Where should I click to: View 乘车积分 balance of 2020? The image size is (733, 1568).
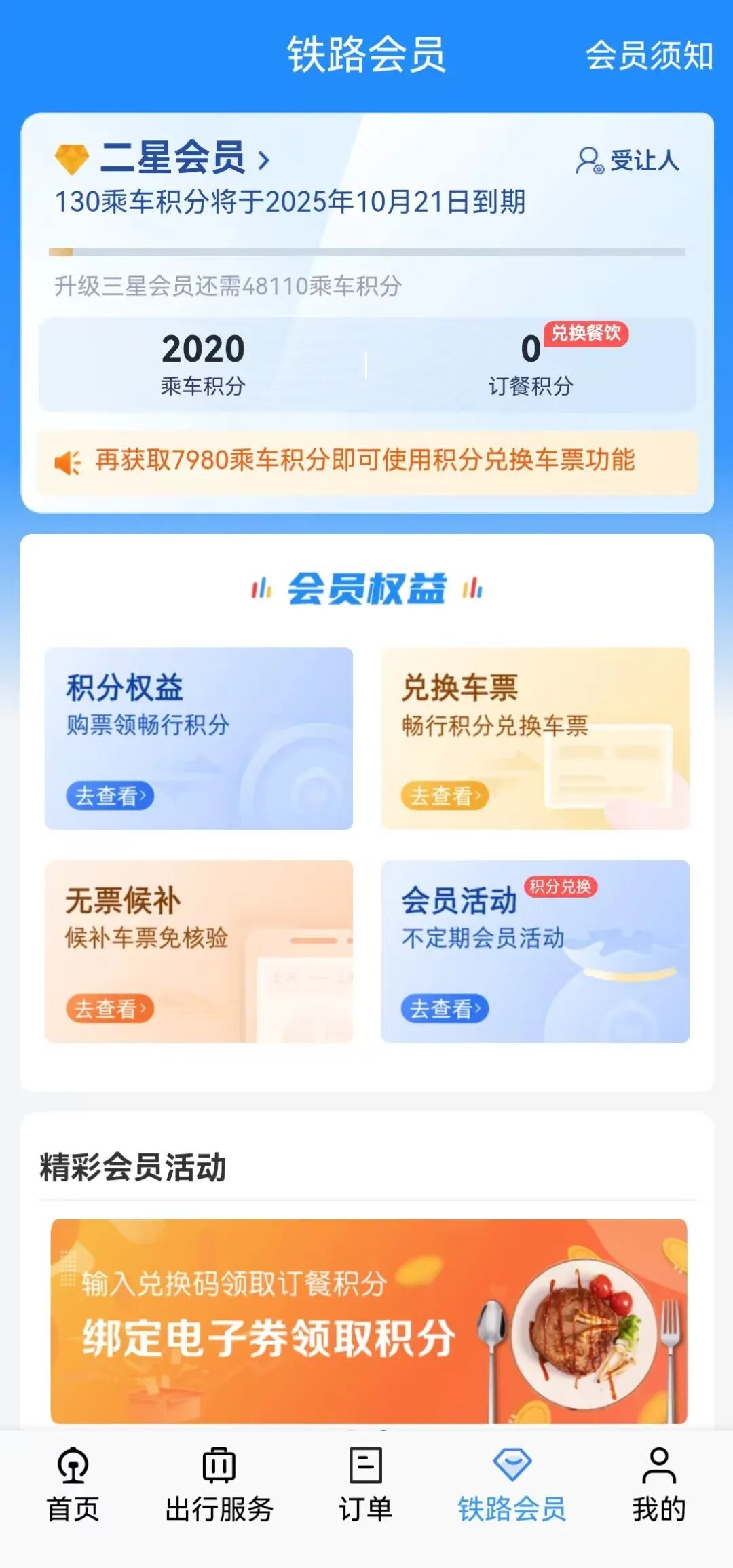pos(203,364)
